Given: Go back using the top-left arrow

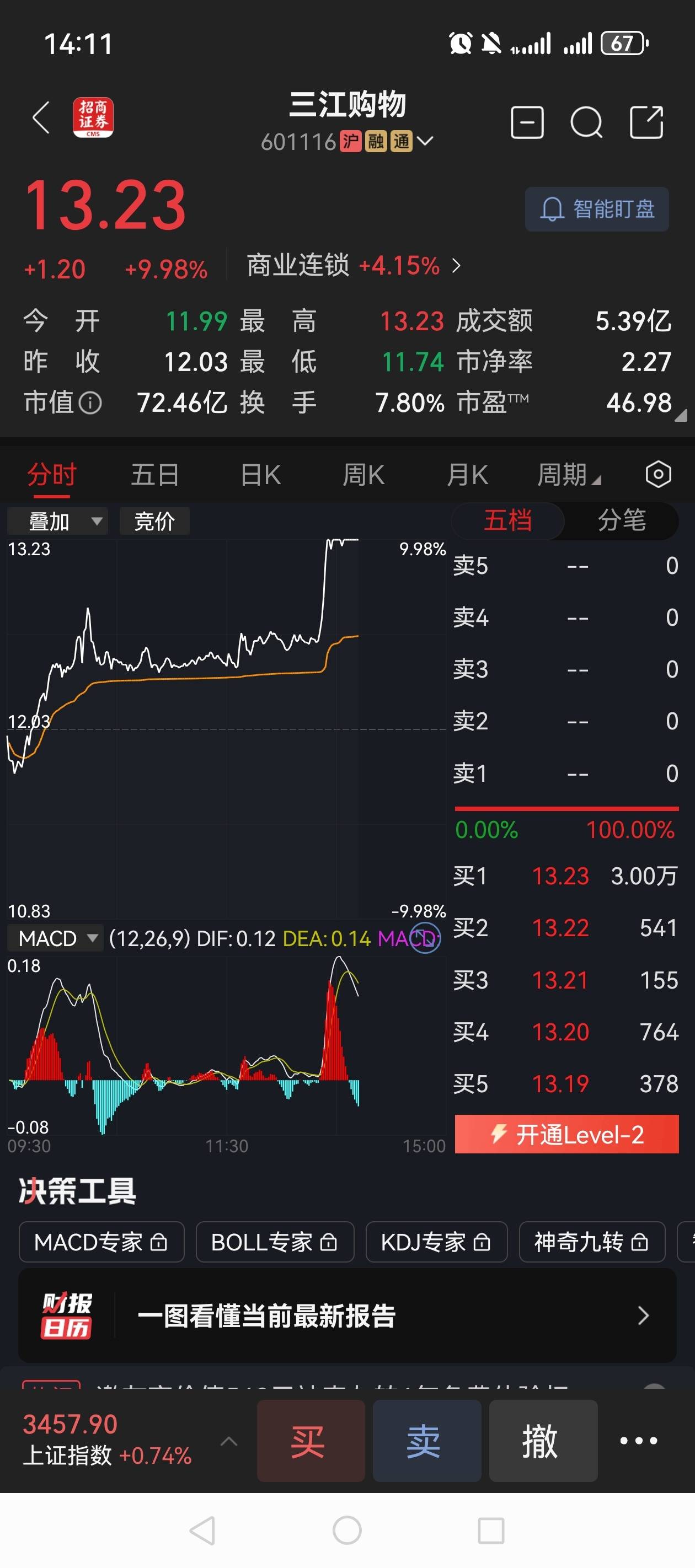Looking at the screenshot, I should pos(41,117).
